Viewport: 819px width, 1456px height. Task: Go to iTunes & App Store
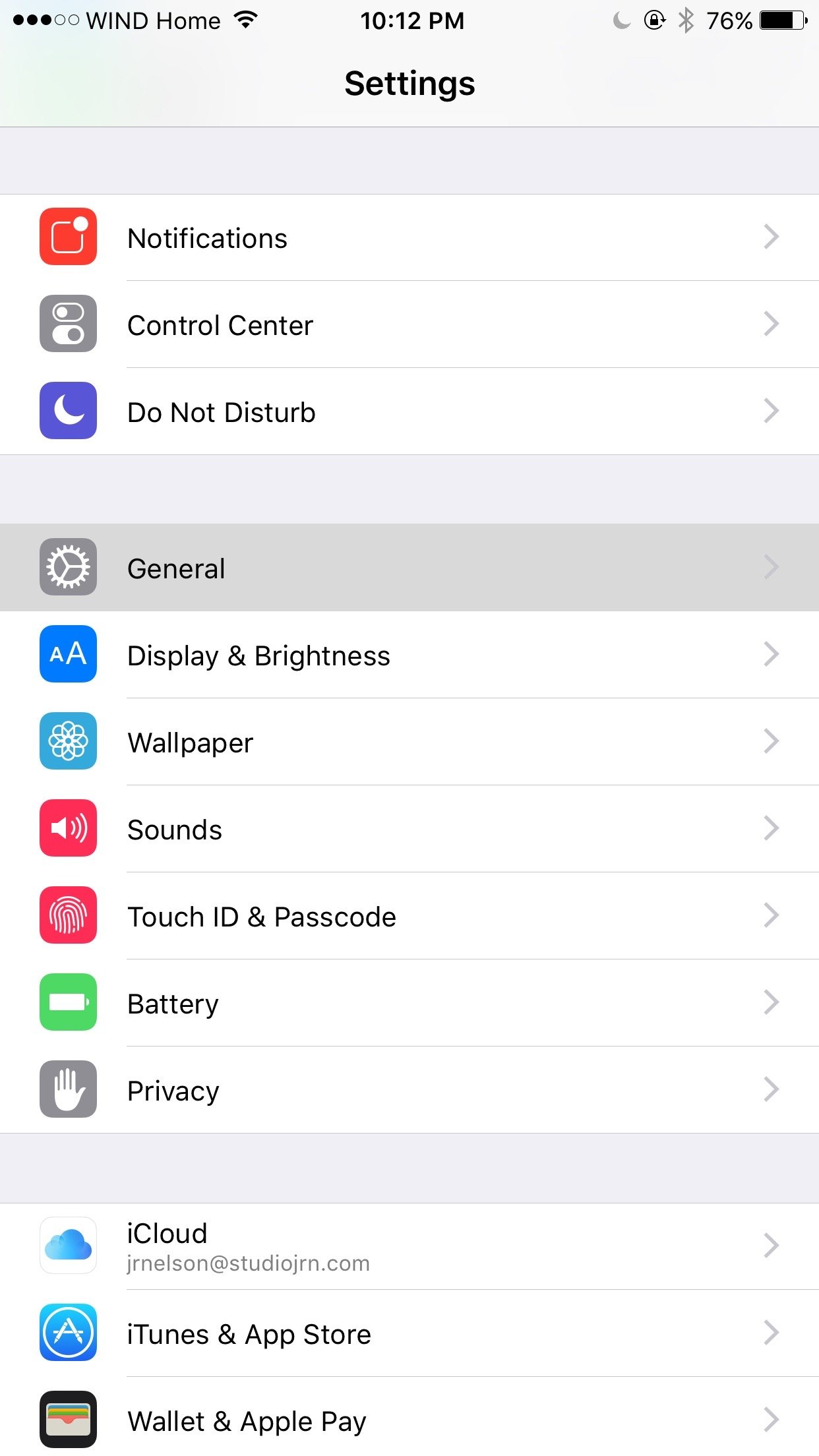coord(409,1333)
